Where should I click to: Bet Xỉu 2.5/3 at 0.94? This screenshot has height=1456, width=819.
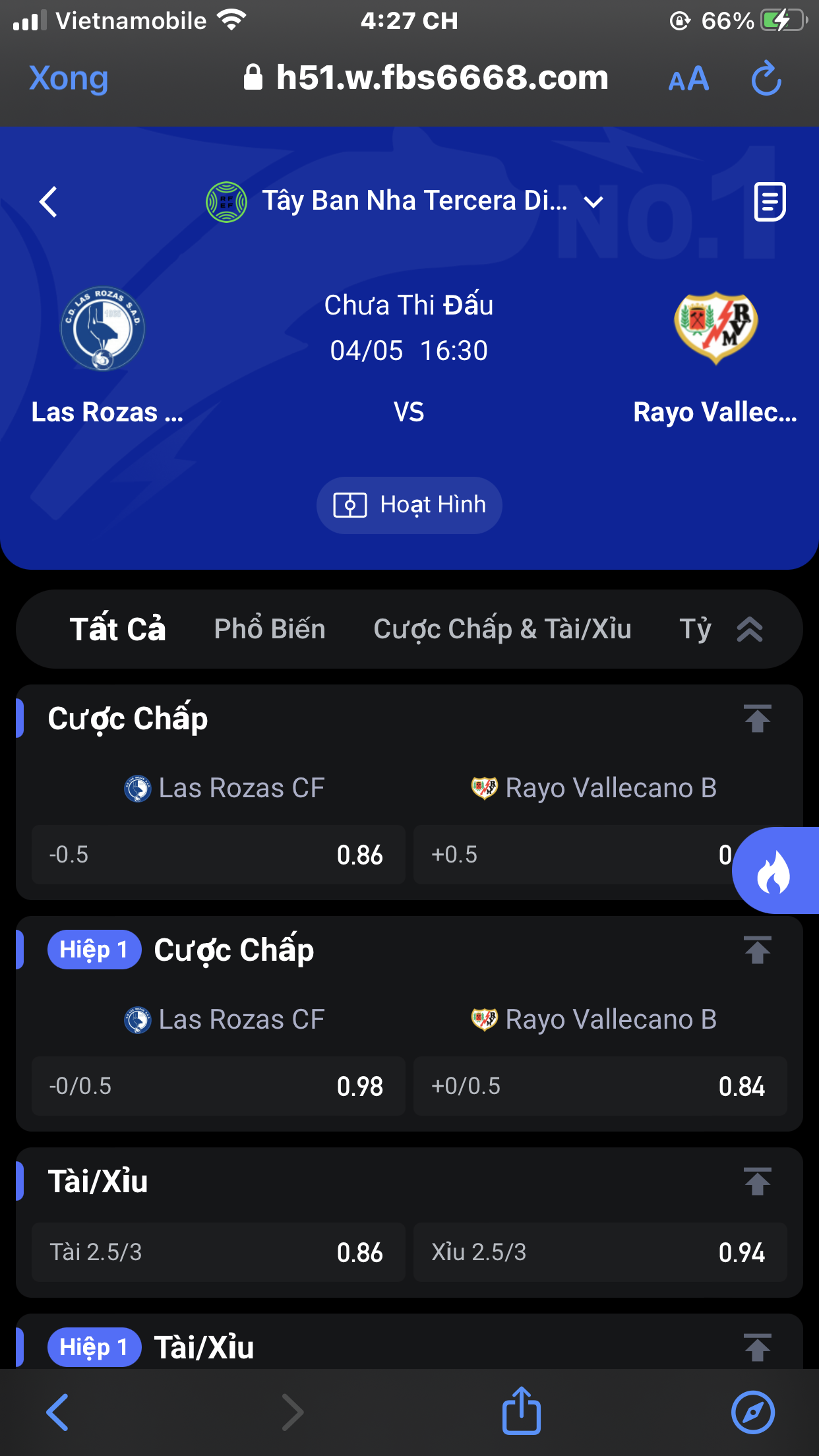600,1252
